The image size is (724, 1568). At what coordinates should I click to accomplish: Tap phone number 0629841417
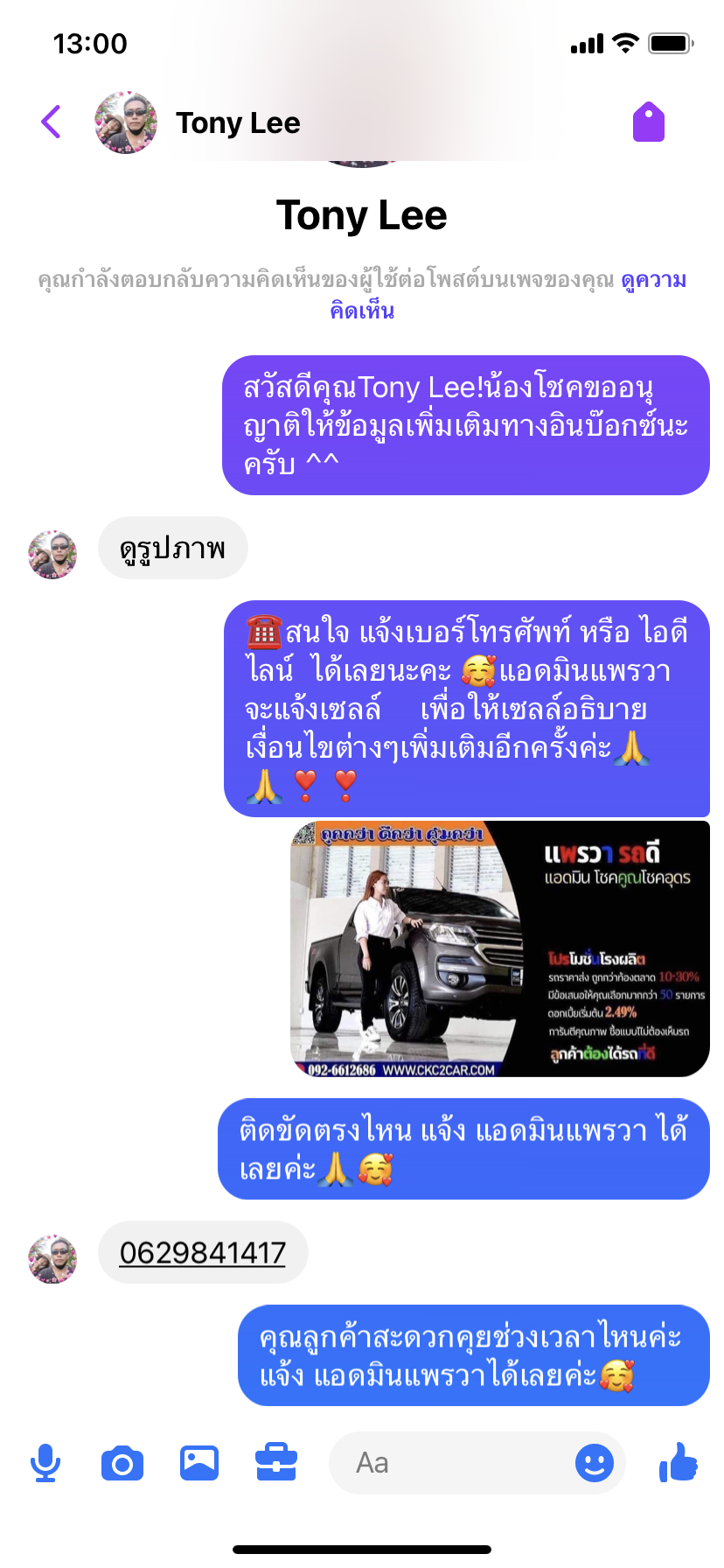(x=203, y=1253)
